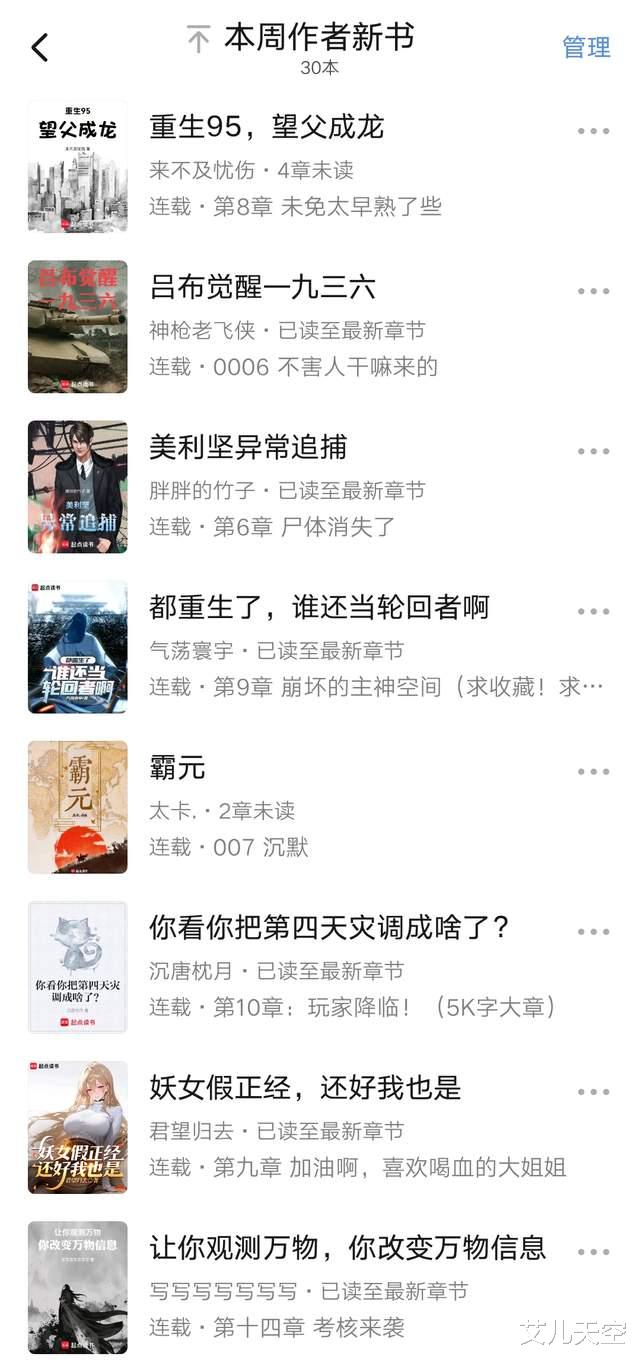The image size is (640, 1363).
Task: Open more options for 你看你把第四天灾调成啥了？
Action: pyautogui.click(x=593, y=931)
